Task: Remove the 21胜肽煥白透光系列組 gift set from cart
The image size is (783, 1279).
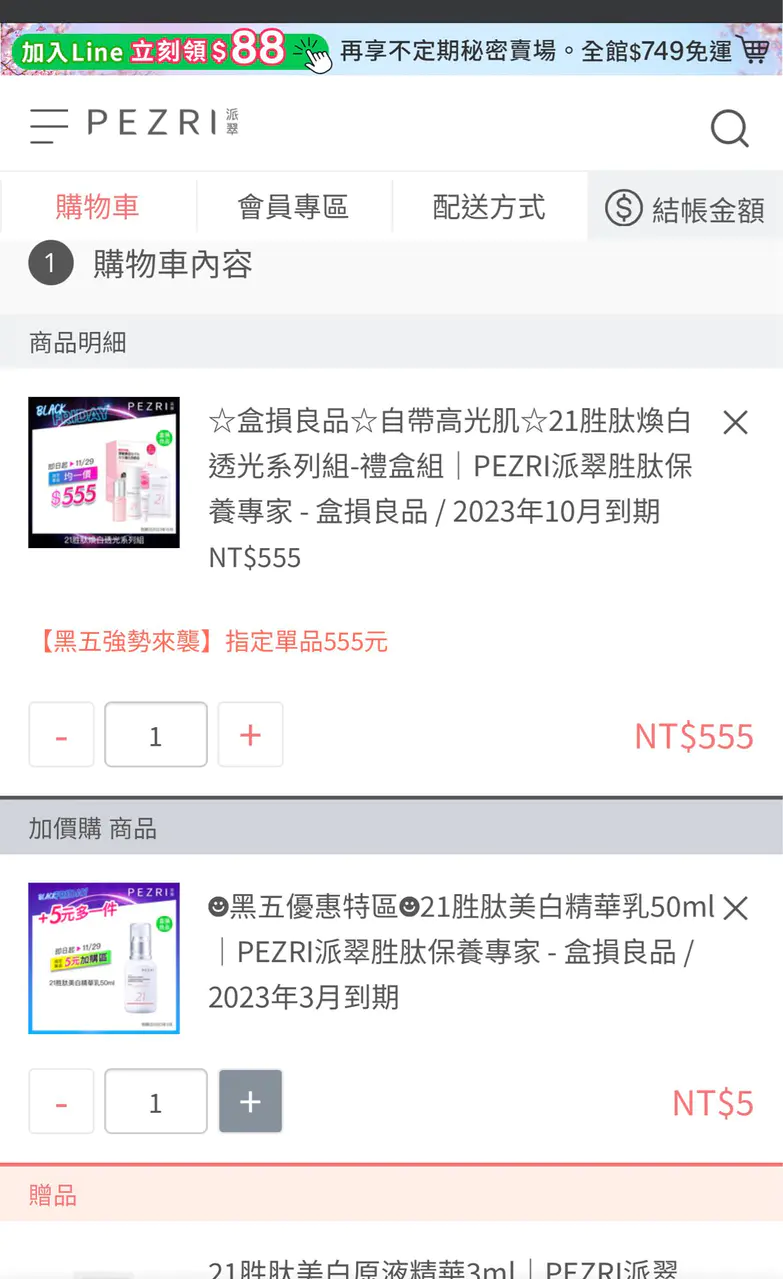Action: pos(735,423)
